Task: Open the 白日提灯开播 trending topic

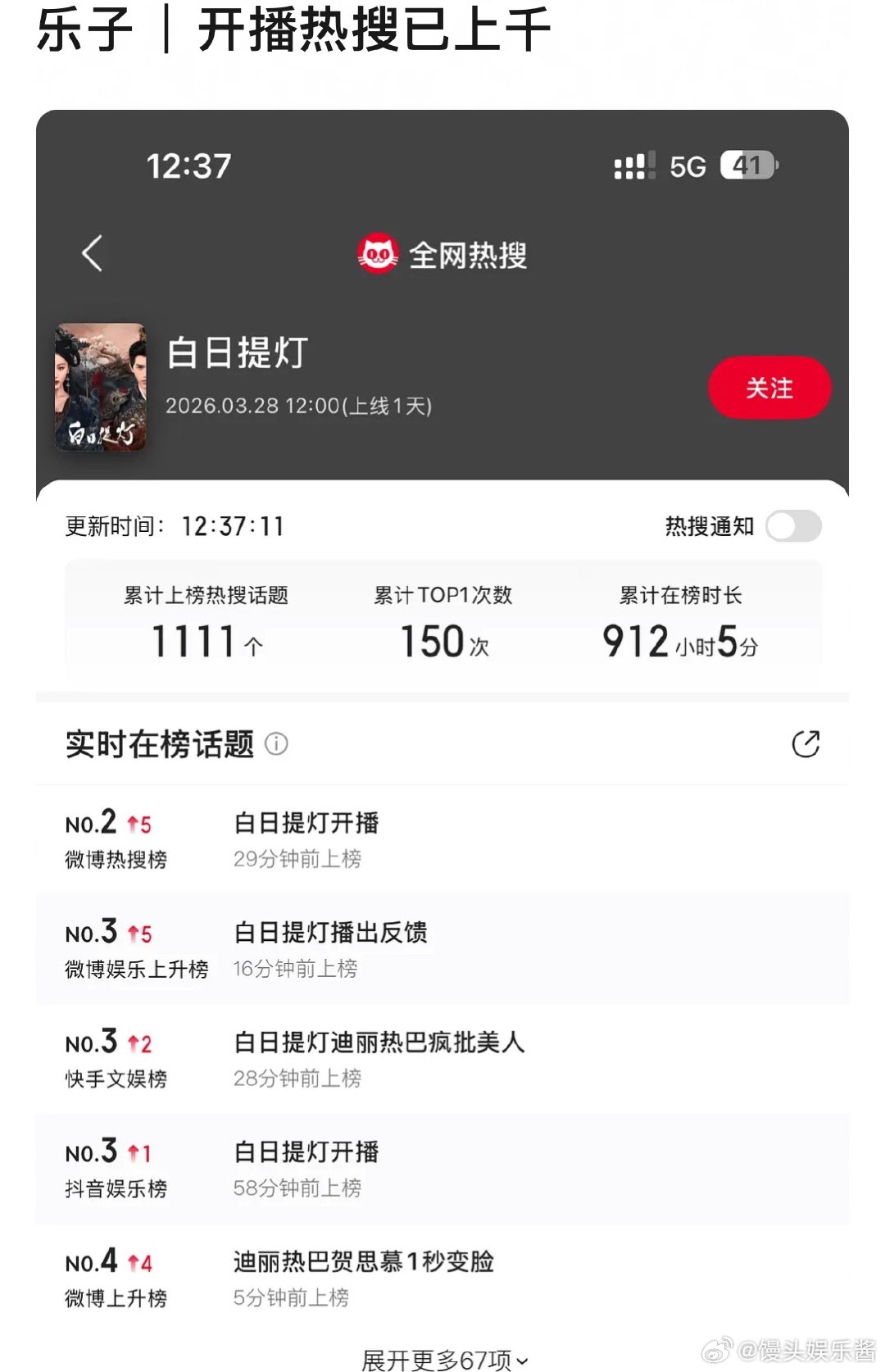Action: click(304, 820)
